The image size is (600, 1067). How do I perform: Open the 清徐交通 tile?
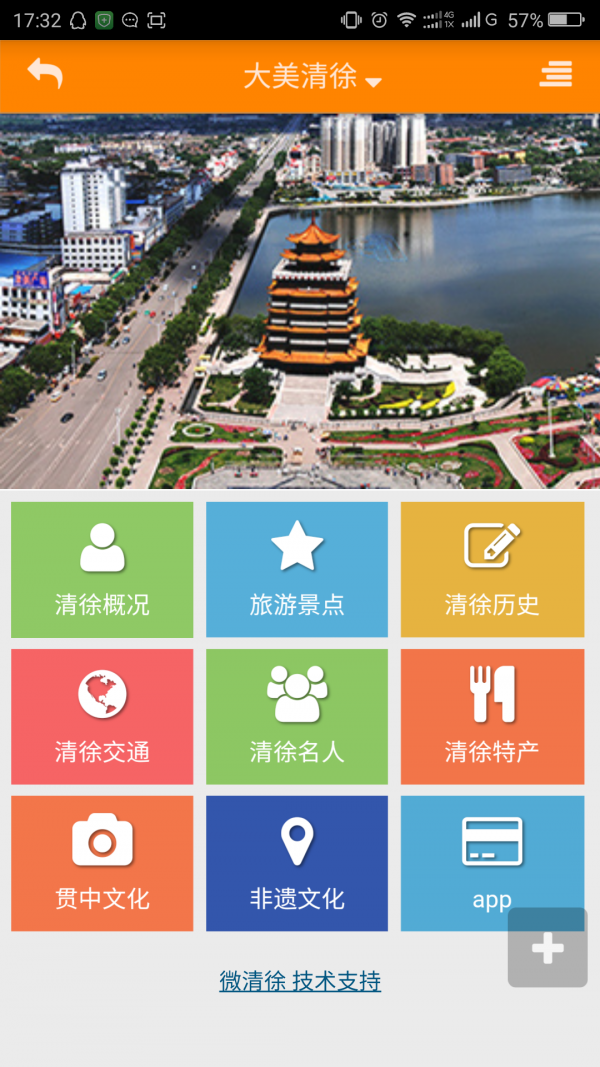[102, 716]
